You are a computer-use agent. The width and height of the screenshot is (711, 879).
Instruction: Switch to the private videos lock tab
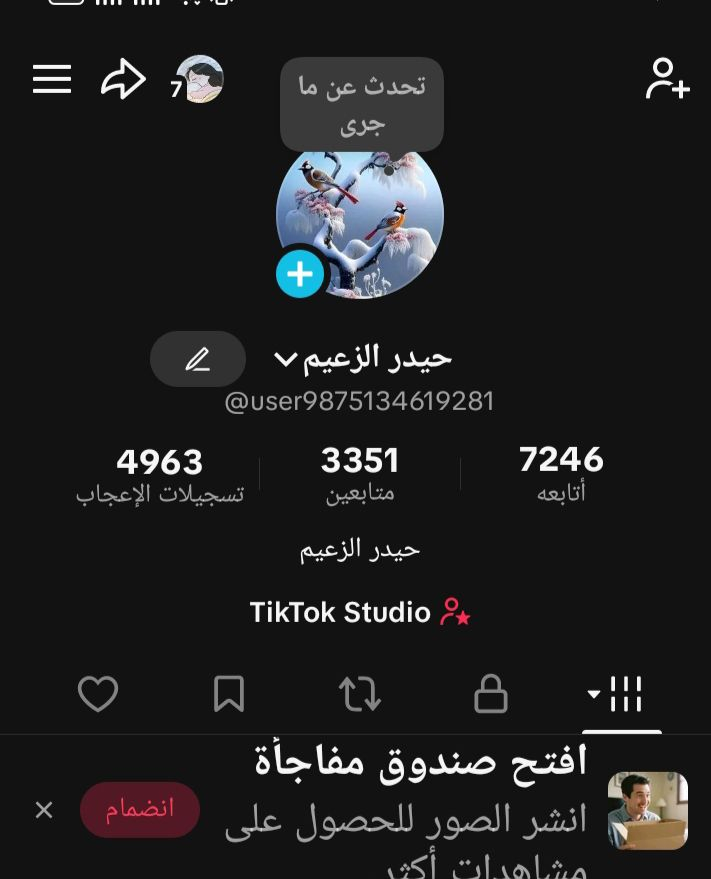(491, 694)
